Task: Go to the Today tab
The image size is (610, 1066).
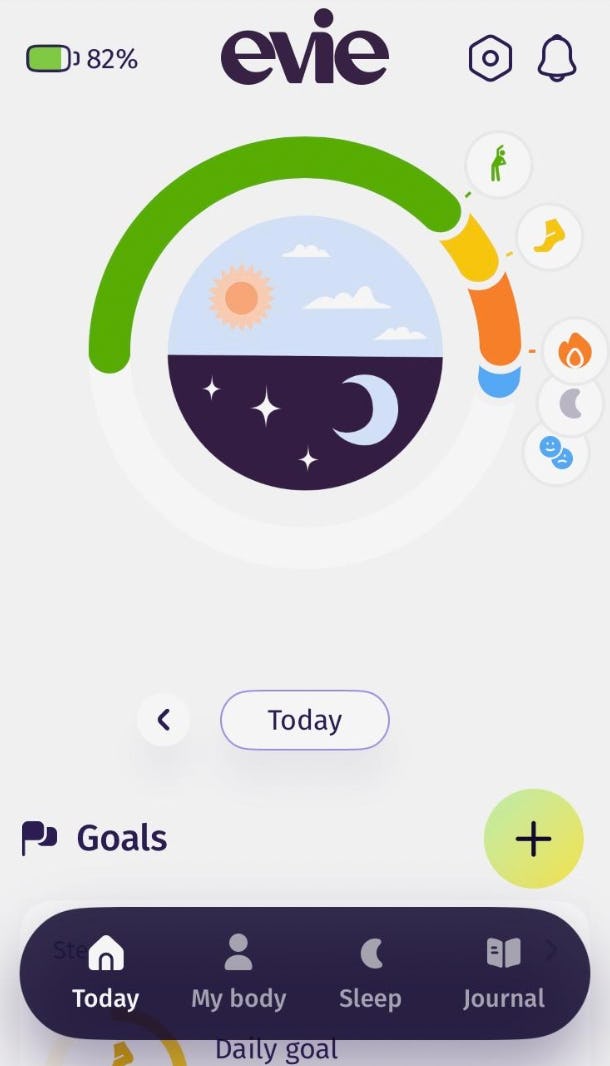Action: pos(105,973)
